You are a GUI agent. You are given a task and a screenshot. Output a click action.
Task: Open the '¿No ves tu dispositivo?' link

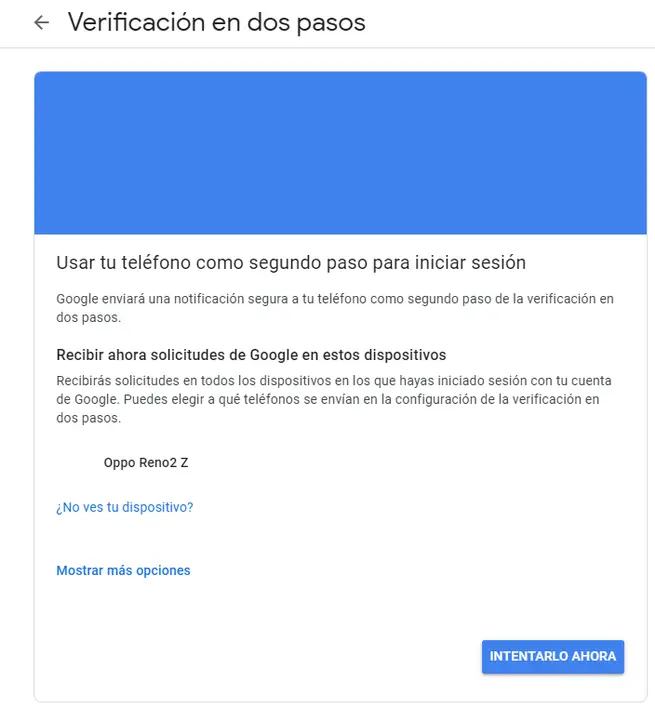pos(124,507)
